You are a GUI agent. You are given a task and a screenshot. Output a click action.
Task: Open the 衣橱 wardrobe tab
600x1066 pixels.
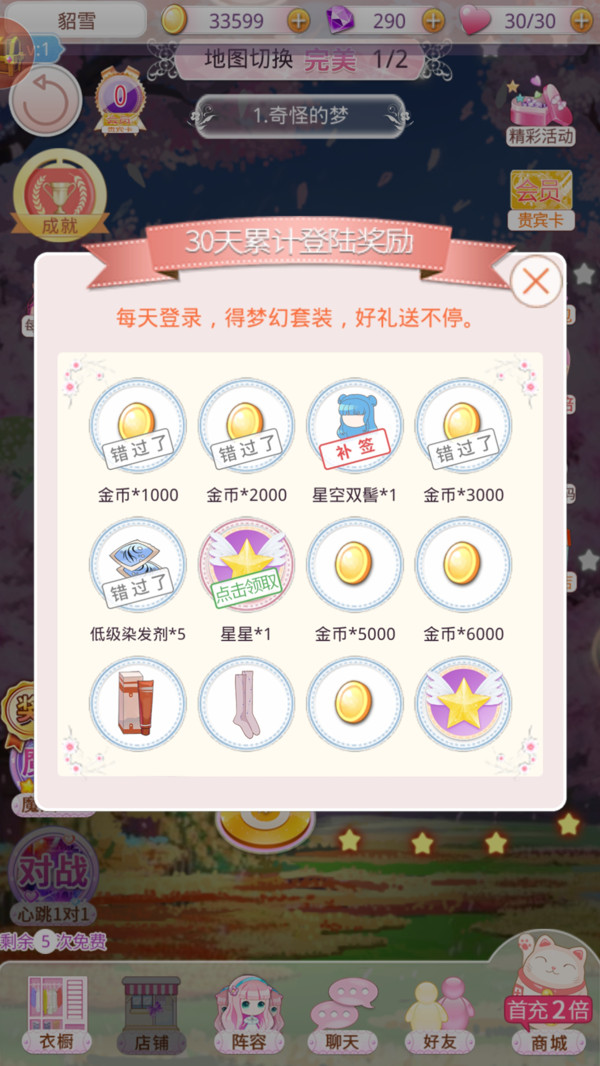(x=57, y=1012)
